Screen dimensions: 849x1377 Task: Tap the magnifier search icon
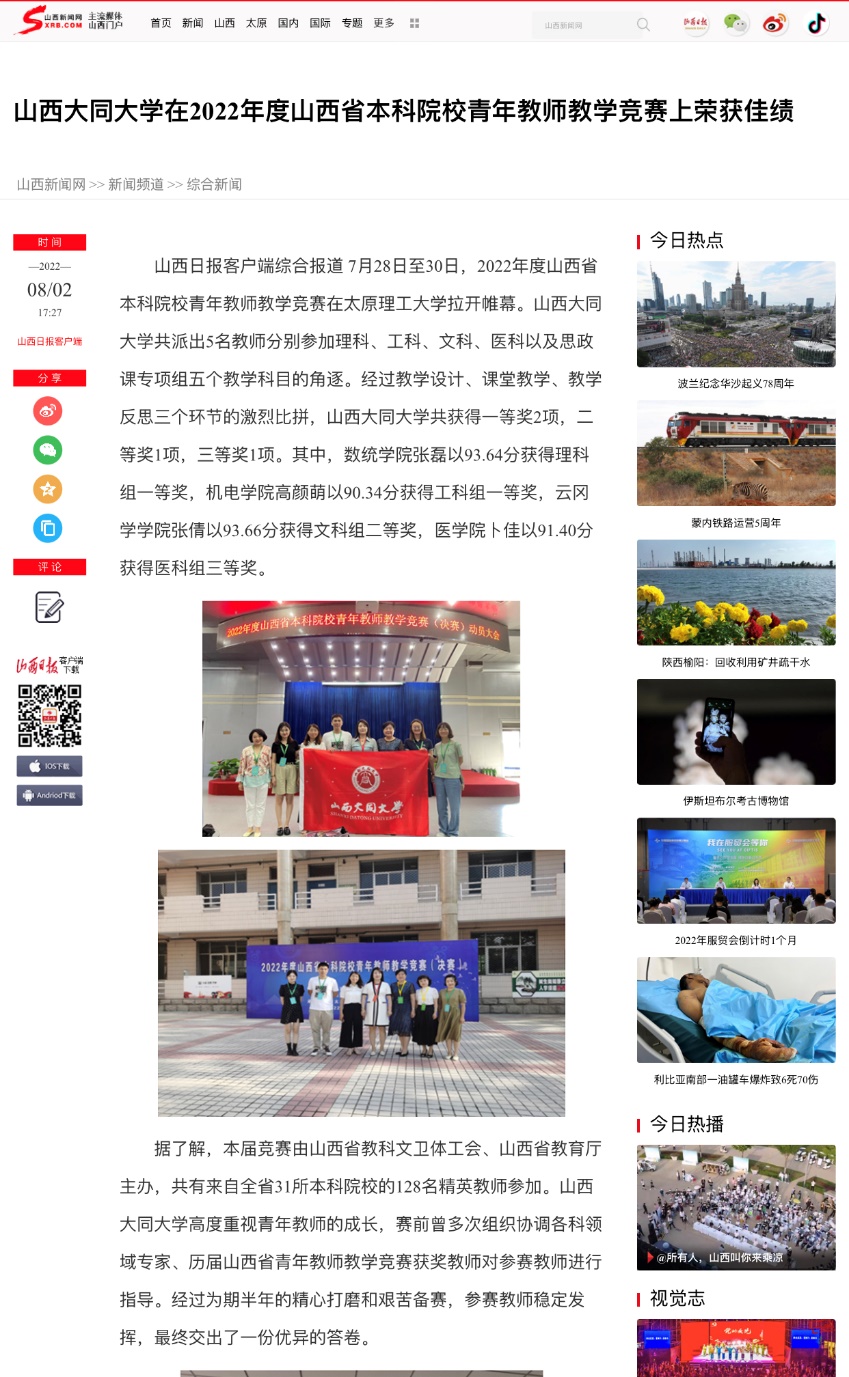[643, 25]
